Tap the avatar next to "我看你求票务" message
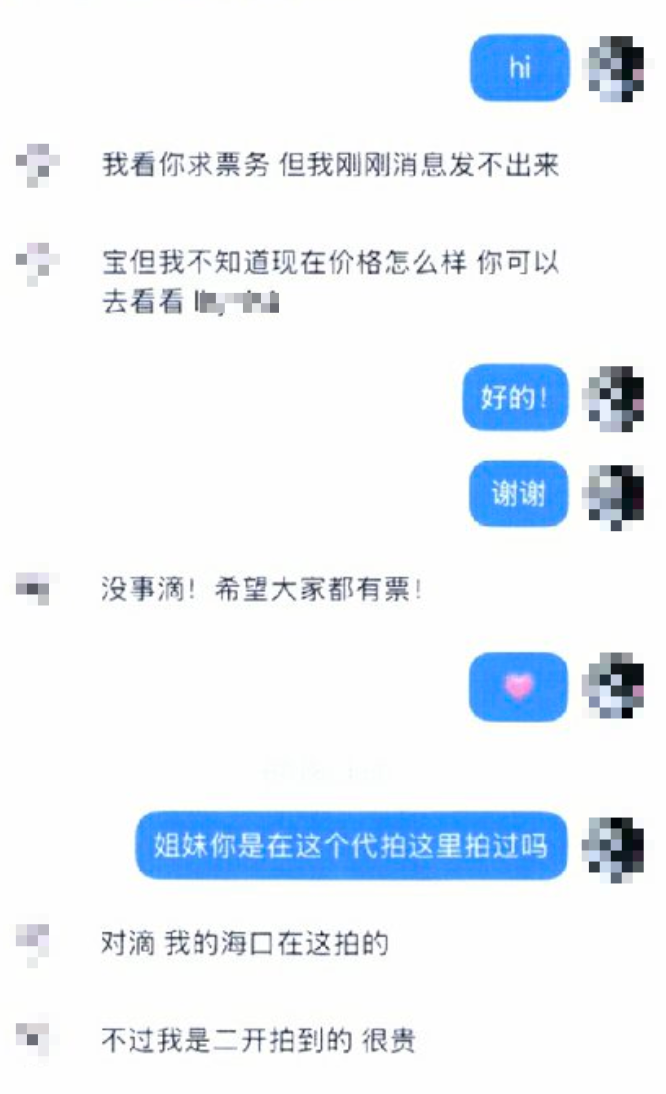 click(38, 163)
